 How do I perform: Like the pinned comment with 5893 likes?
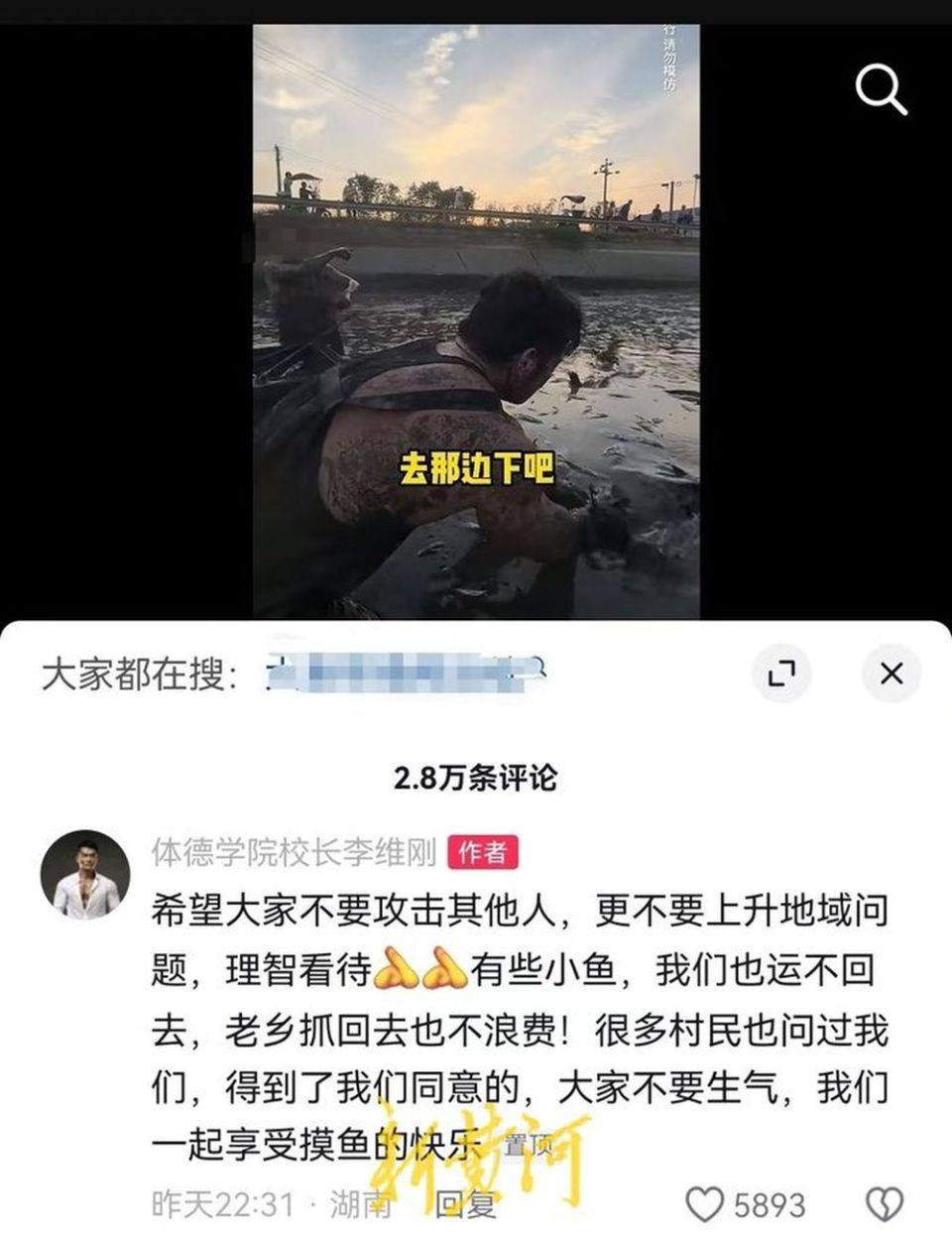tap(706, 1204)
